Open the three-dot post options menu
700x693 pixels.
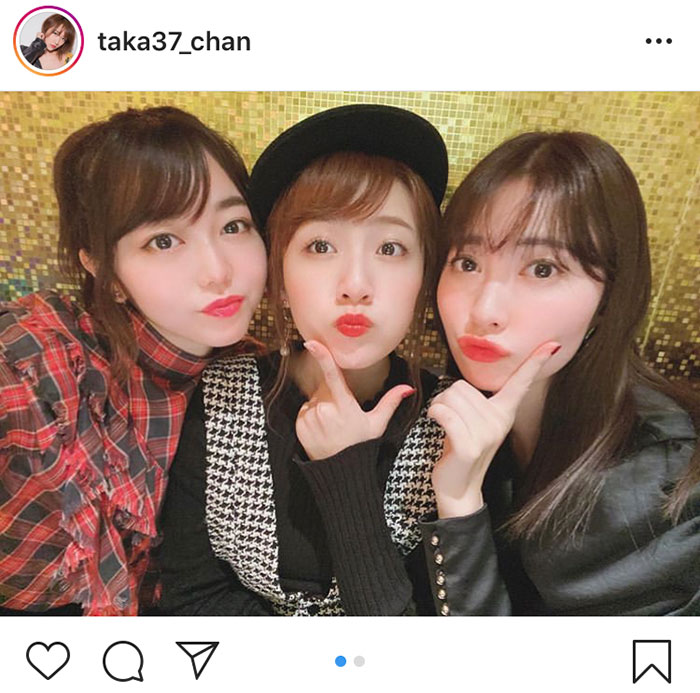tap(658, 41)
